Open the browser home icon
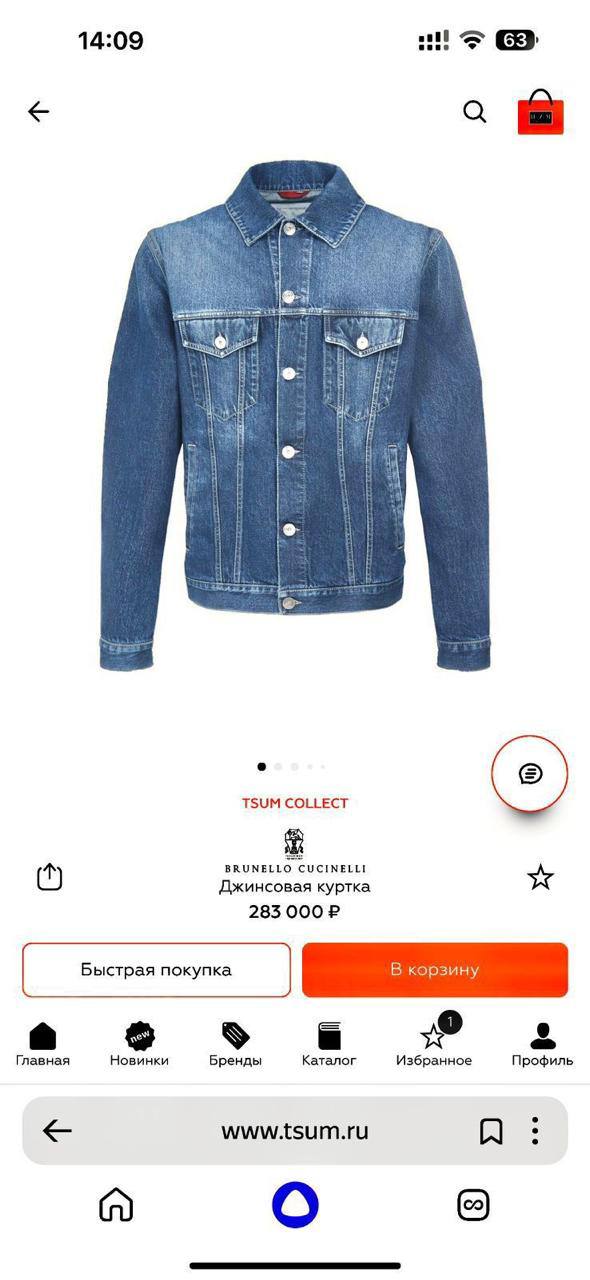This screenshot has height=1280, width=590. pyautogui.click(x=116, y=1205)
